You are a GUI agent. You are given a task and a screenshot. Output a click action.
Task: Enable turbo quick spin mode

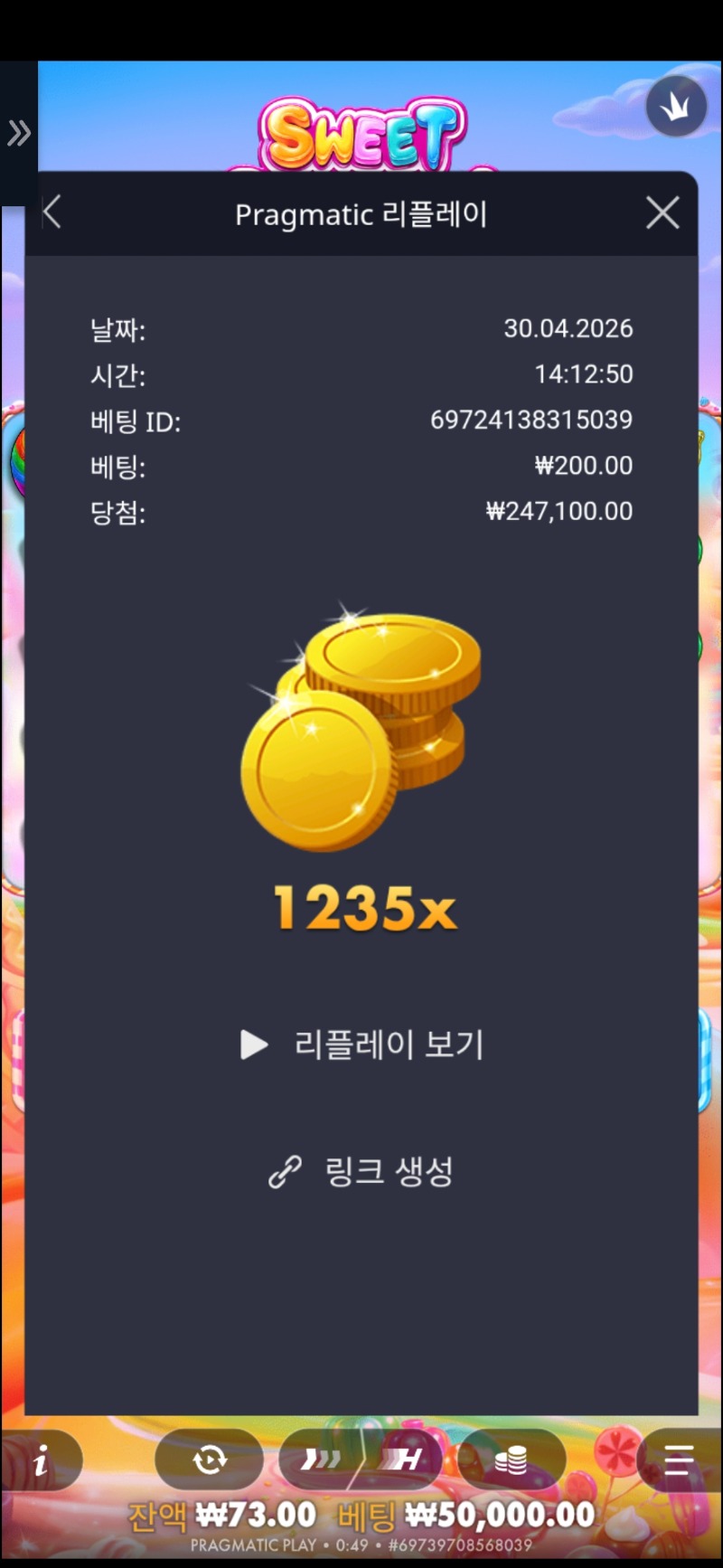point(322,1459)
